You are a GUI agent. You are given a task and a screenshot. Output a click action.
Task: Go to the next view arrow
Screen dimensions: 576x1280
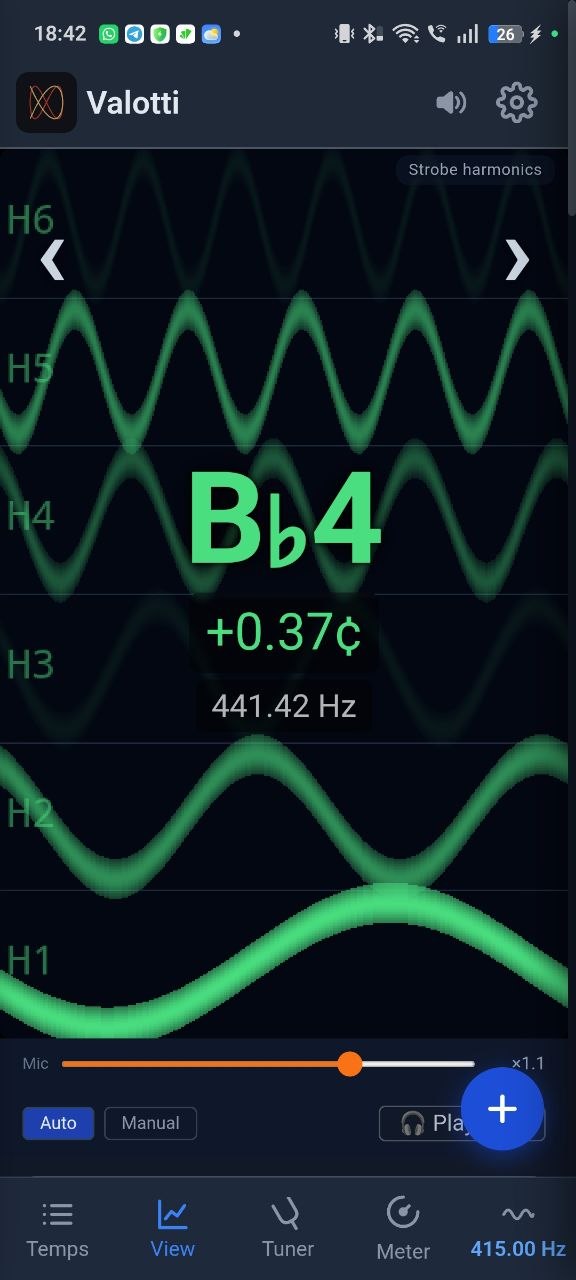(x=517, y=260)
